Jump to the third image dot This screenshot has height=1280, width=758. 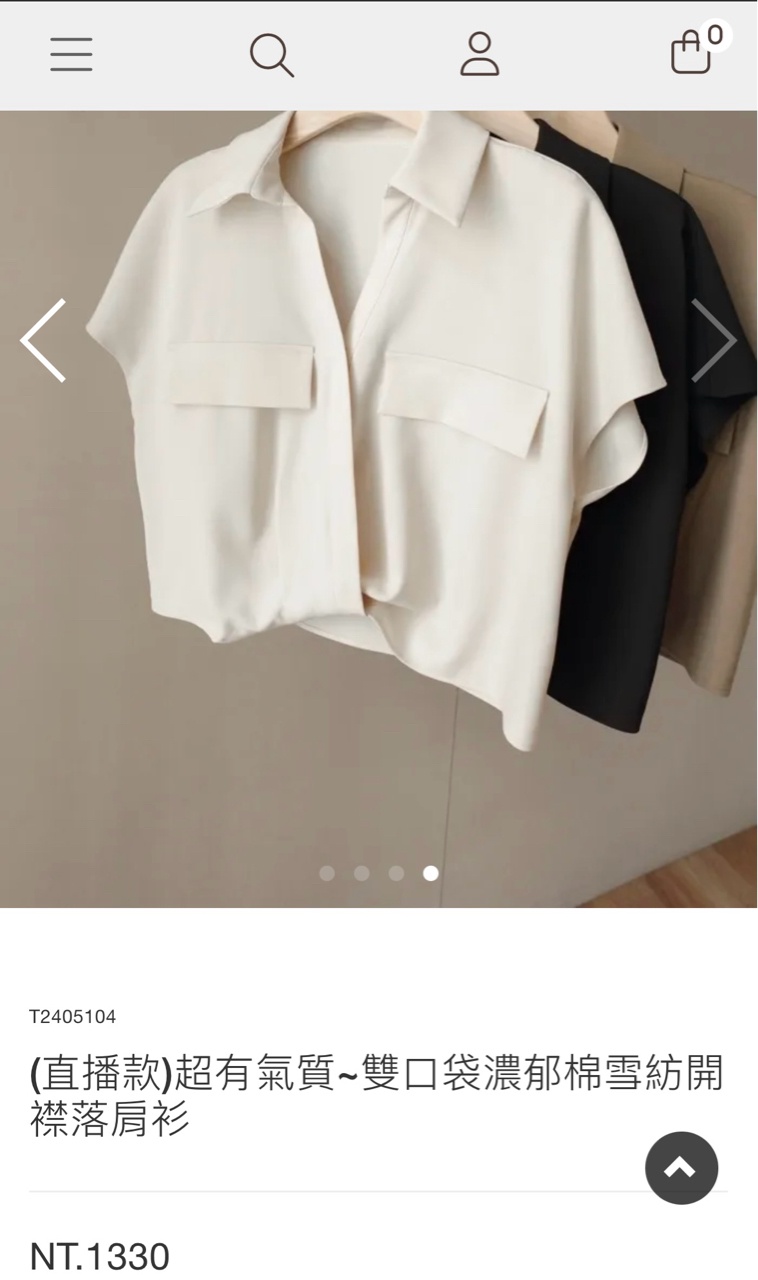click(396, 873)
